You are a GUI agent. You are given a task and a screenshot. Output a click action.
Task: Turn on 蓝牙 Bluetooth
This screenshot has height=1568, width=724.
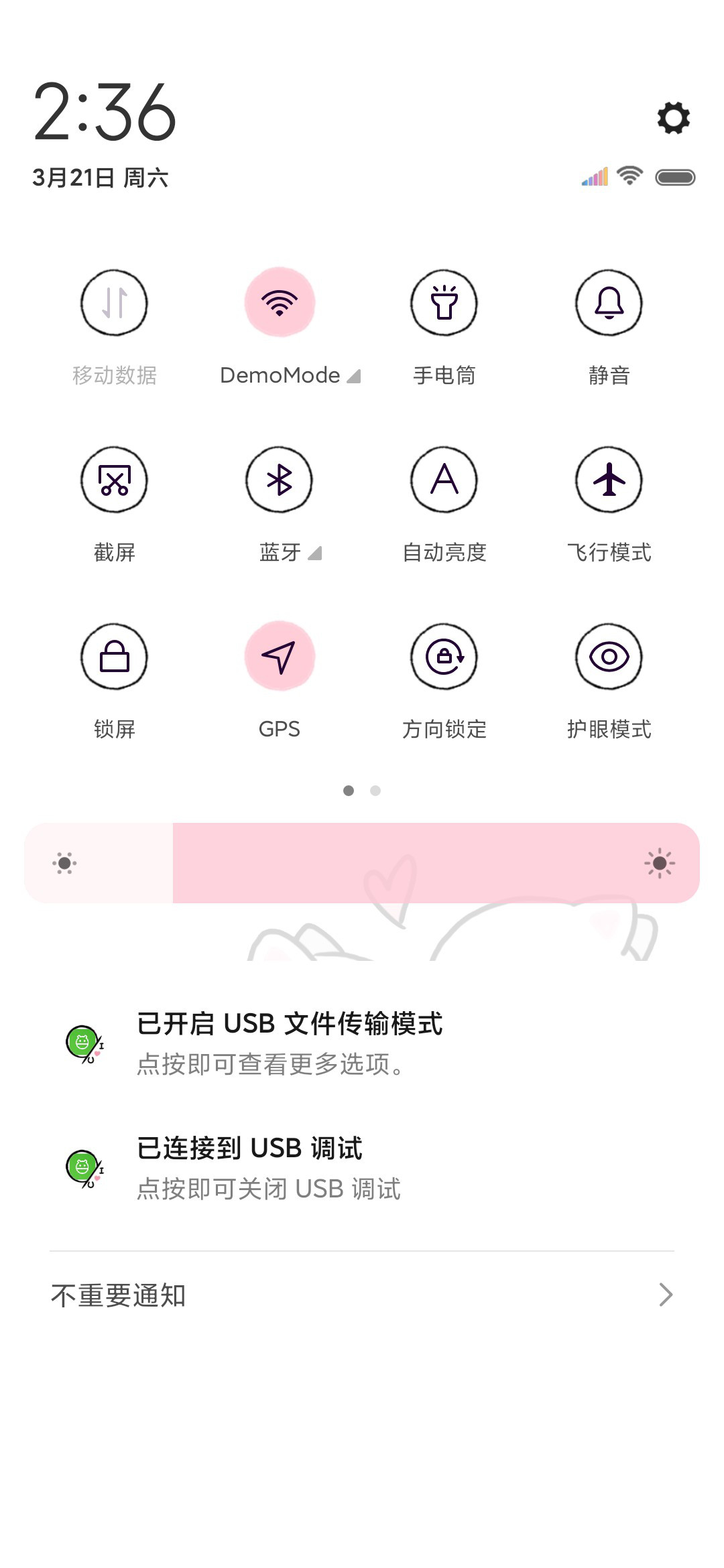[x=280, y=480]
